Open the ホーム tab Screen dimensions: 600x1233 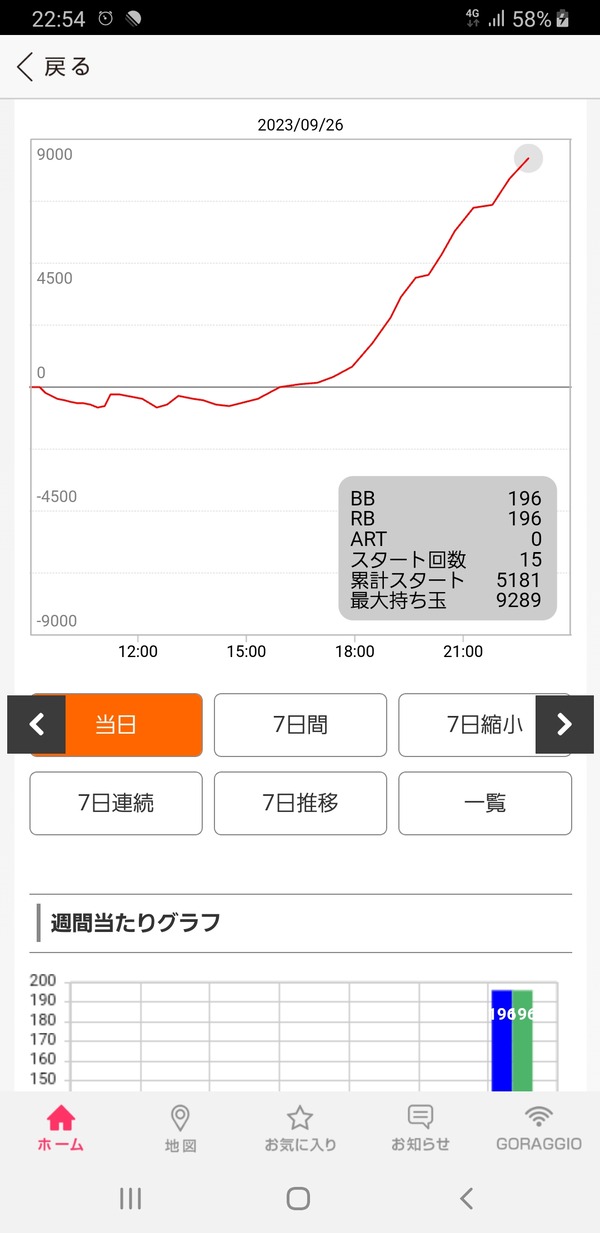pyautogui.click(x=61, y=1128)
